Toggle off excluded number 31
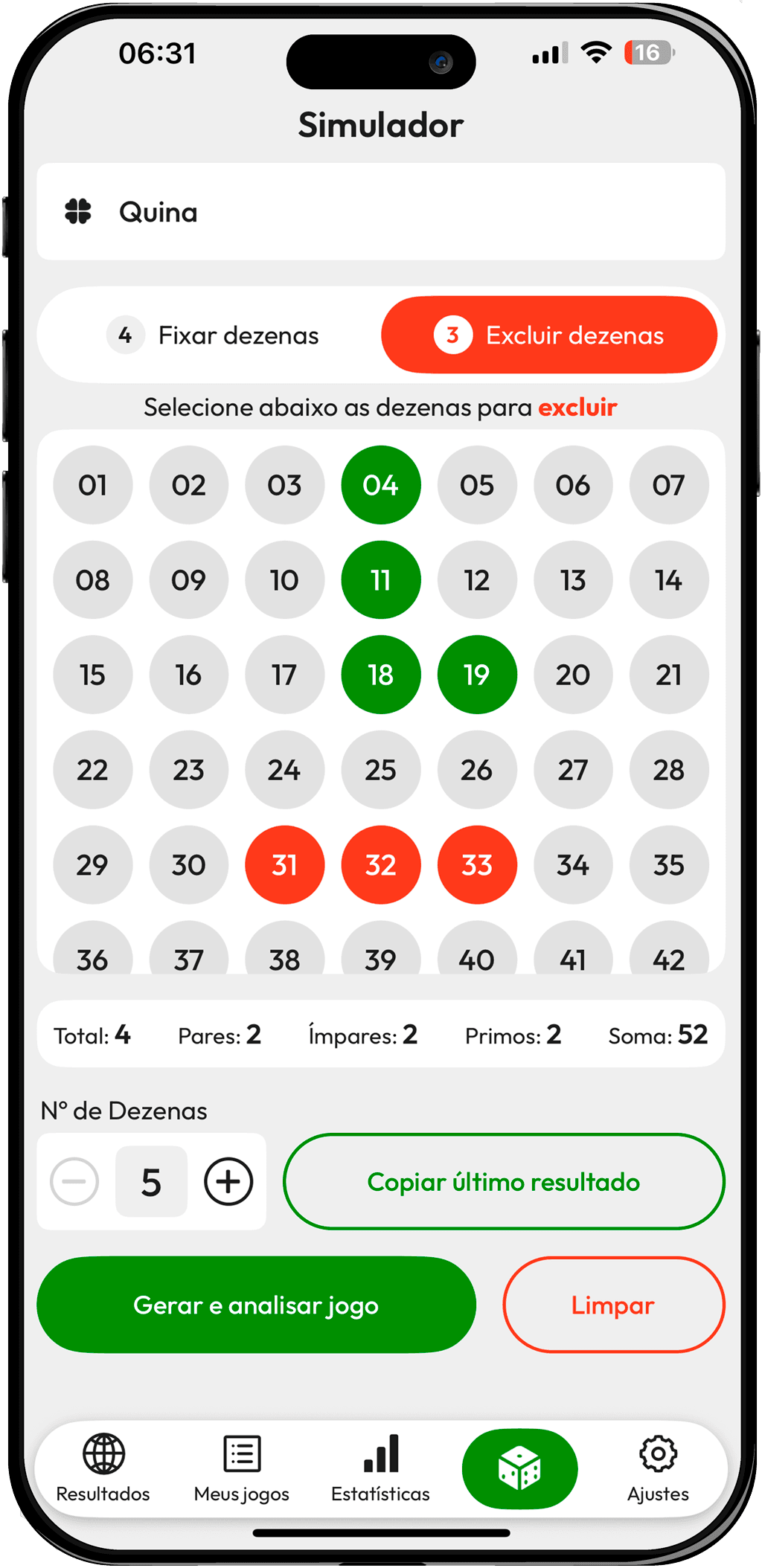 pos(284,864)
